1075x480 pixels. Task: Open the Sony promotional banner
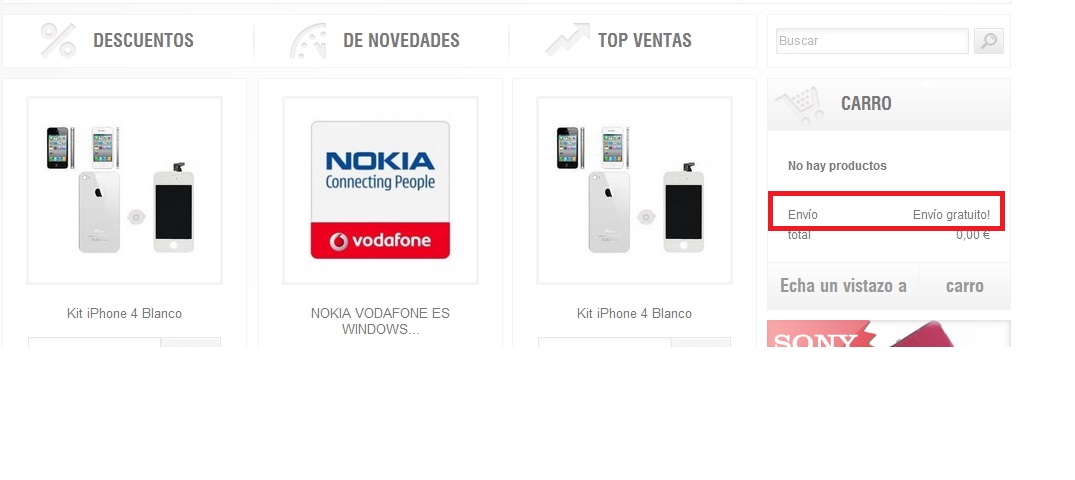click(888, 334)
